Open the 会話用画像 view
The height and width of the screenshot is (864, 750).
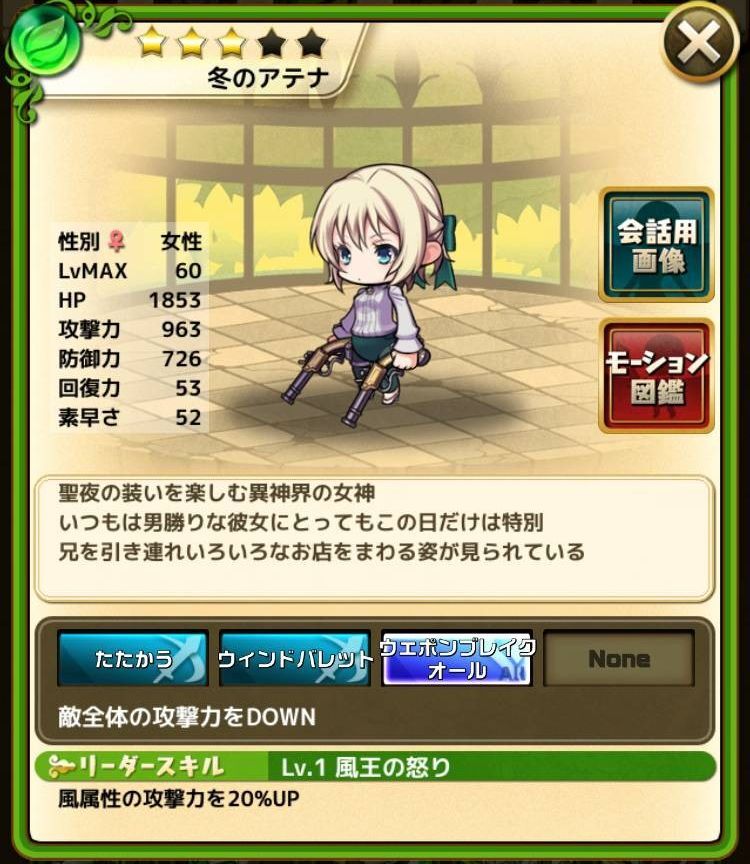point(656,245)
